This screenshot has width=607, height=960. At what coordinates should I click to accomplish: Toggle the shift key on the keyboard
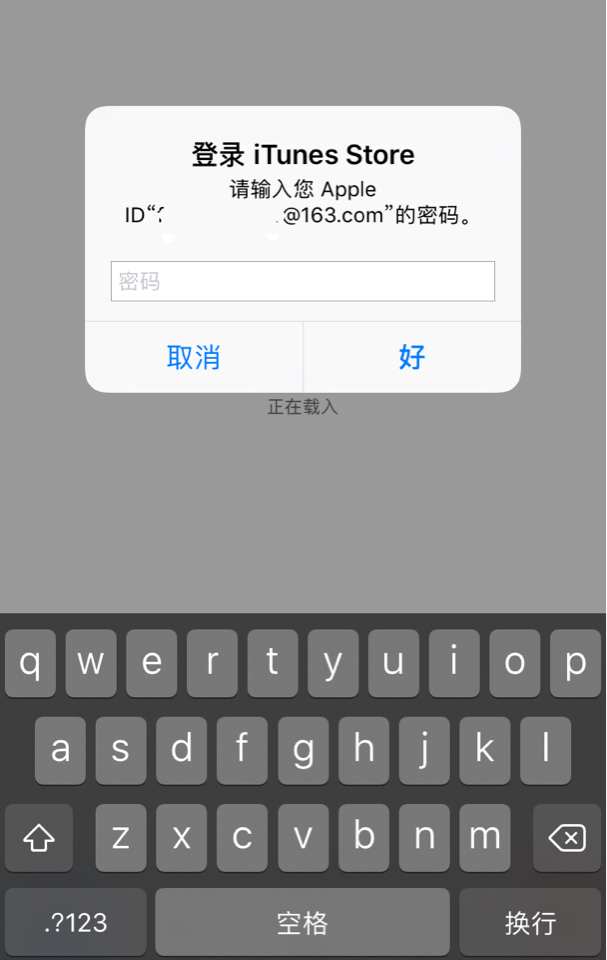[39, 838]
